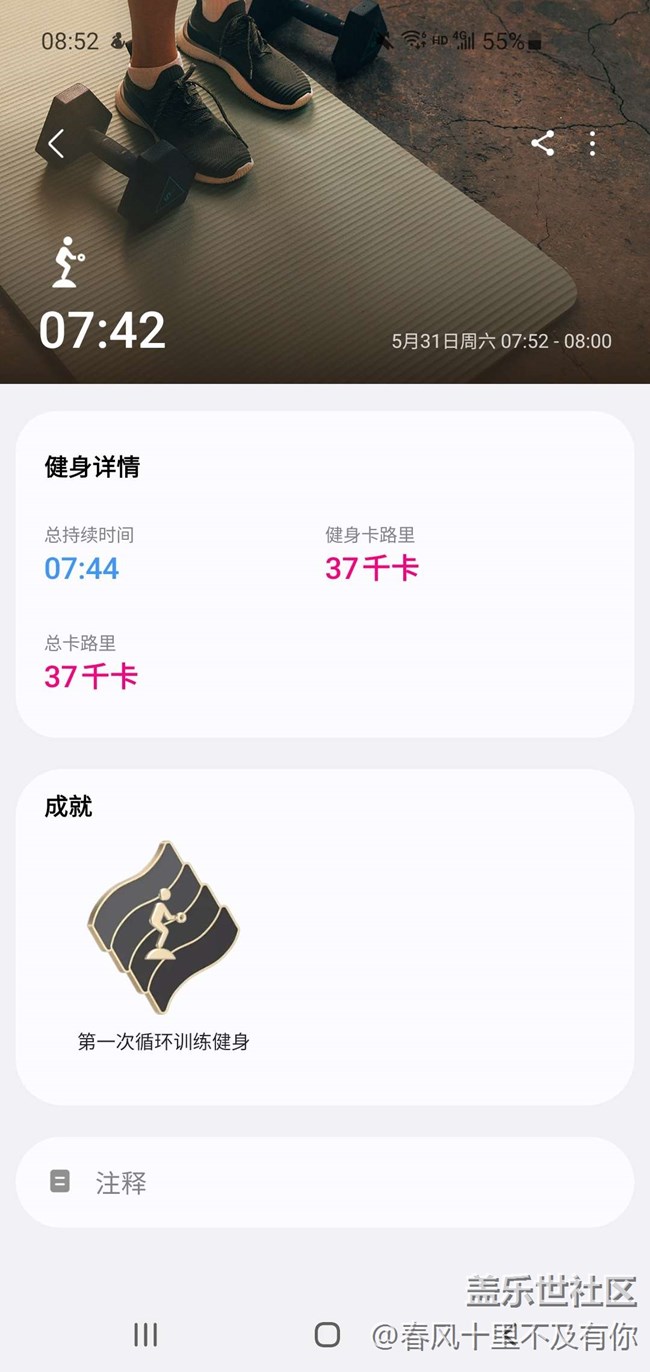The width and height of the screenshot is (650, 1372).
Task: Share this workout summary
Action: coord(542,144)
